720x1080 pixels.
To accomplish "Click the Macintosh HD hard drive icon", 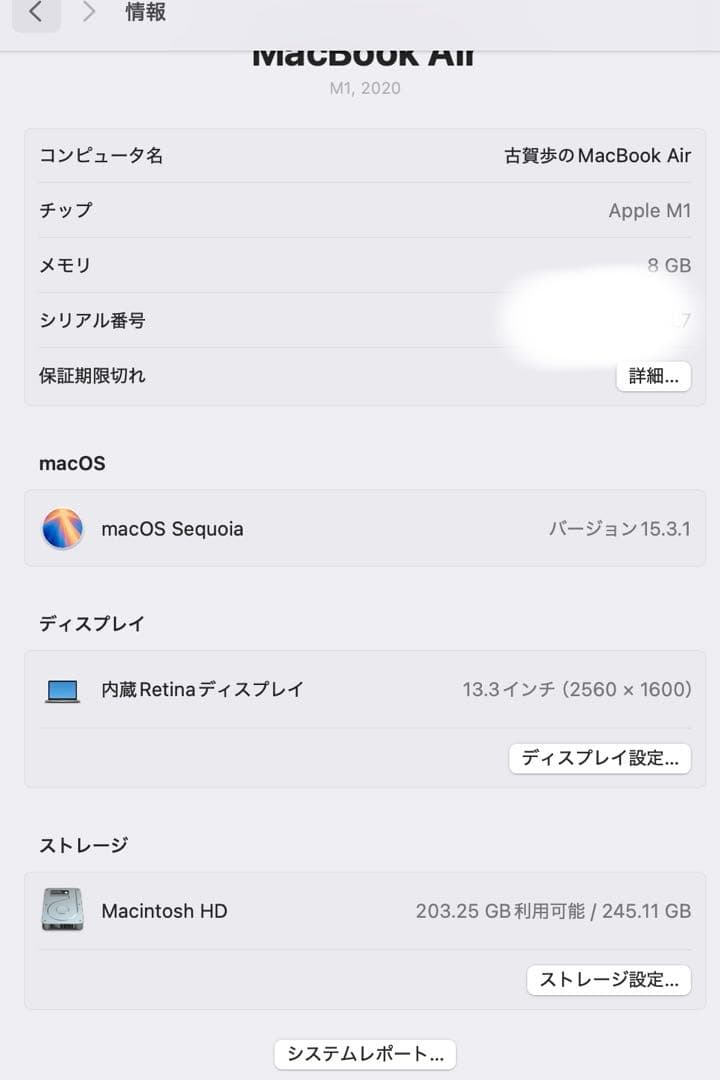I will (62, 911).
